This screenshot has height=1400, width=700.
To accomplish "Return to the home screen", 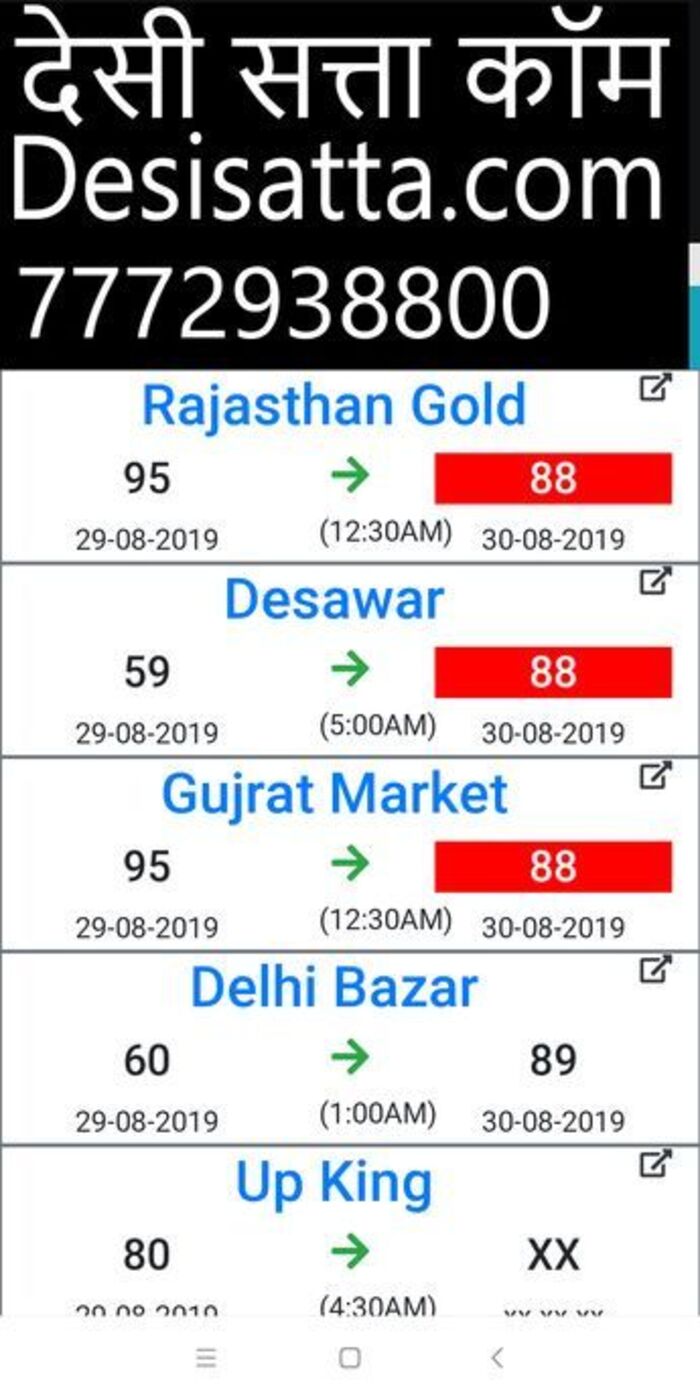I will pos(350,1357).
